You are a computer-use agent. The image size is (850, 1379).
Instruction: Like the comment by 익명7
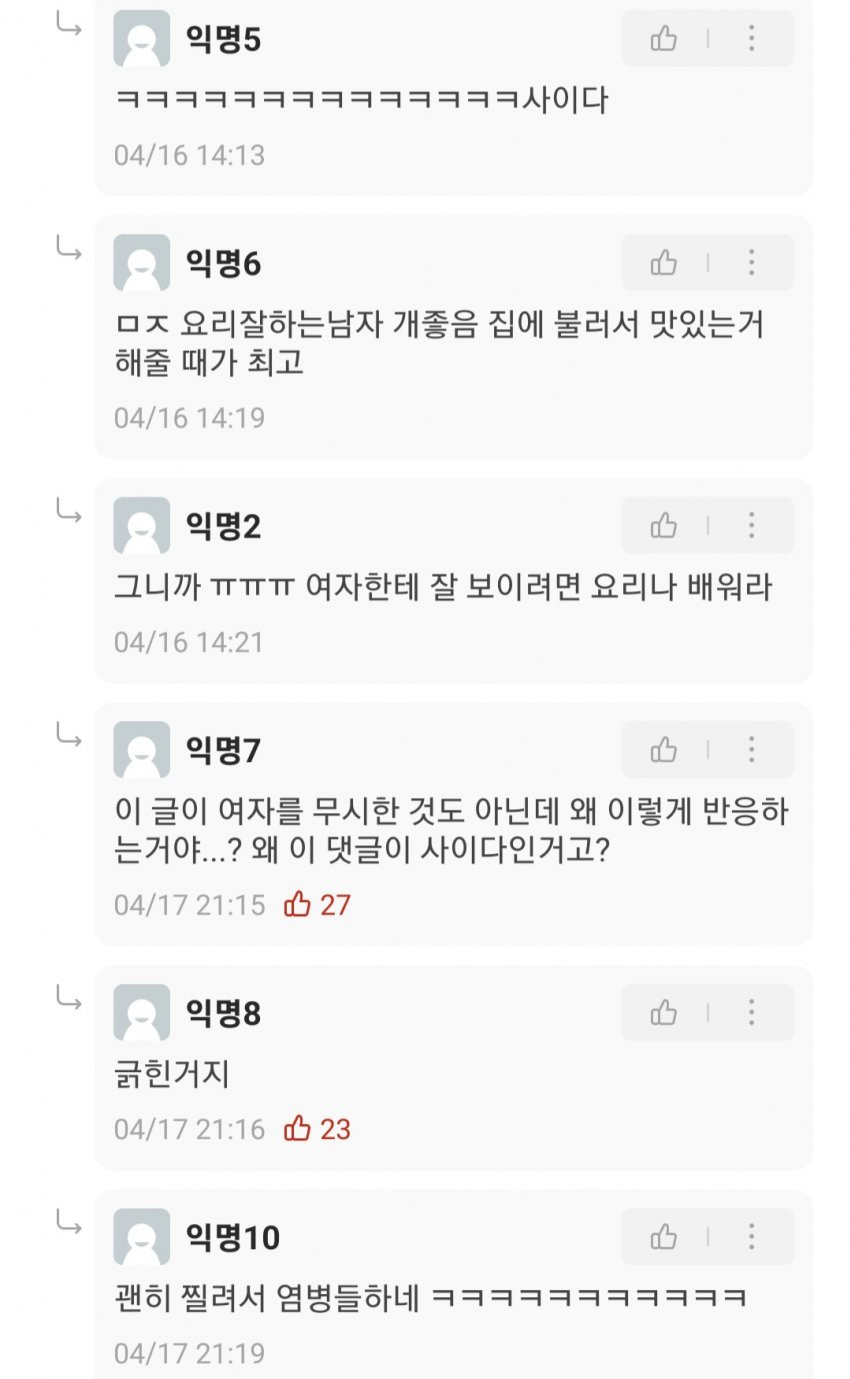[664, 750]
